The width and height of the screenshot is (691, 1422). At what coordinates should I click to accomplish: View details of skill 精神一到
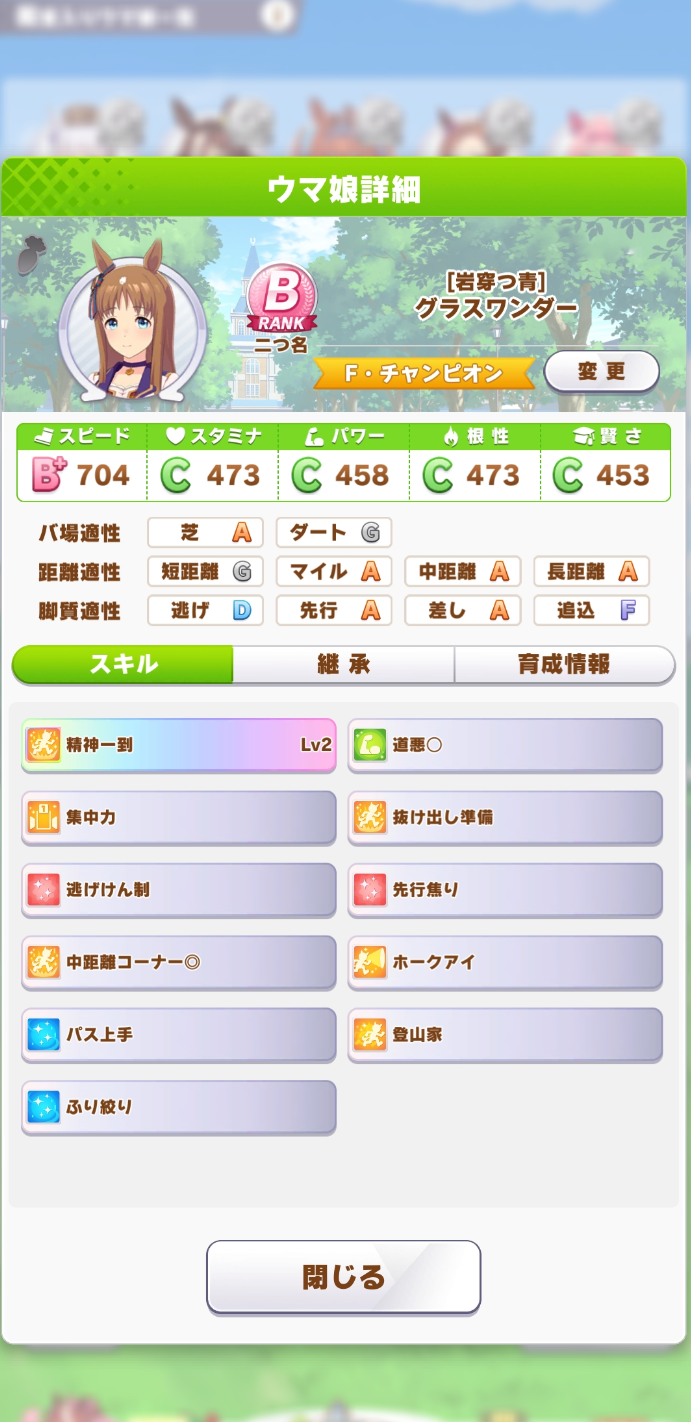pyautogui.click(x=179, y=745)
